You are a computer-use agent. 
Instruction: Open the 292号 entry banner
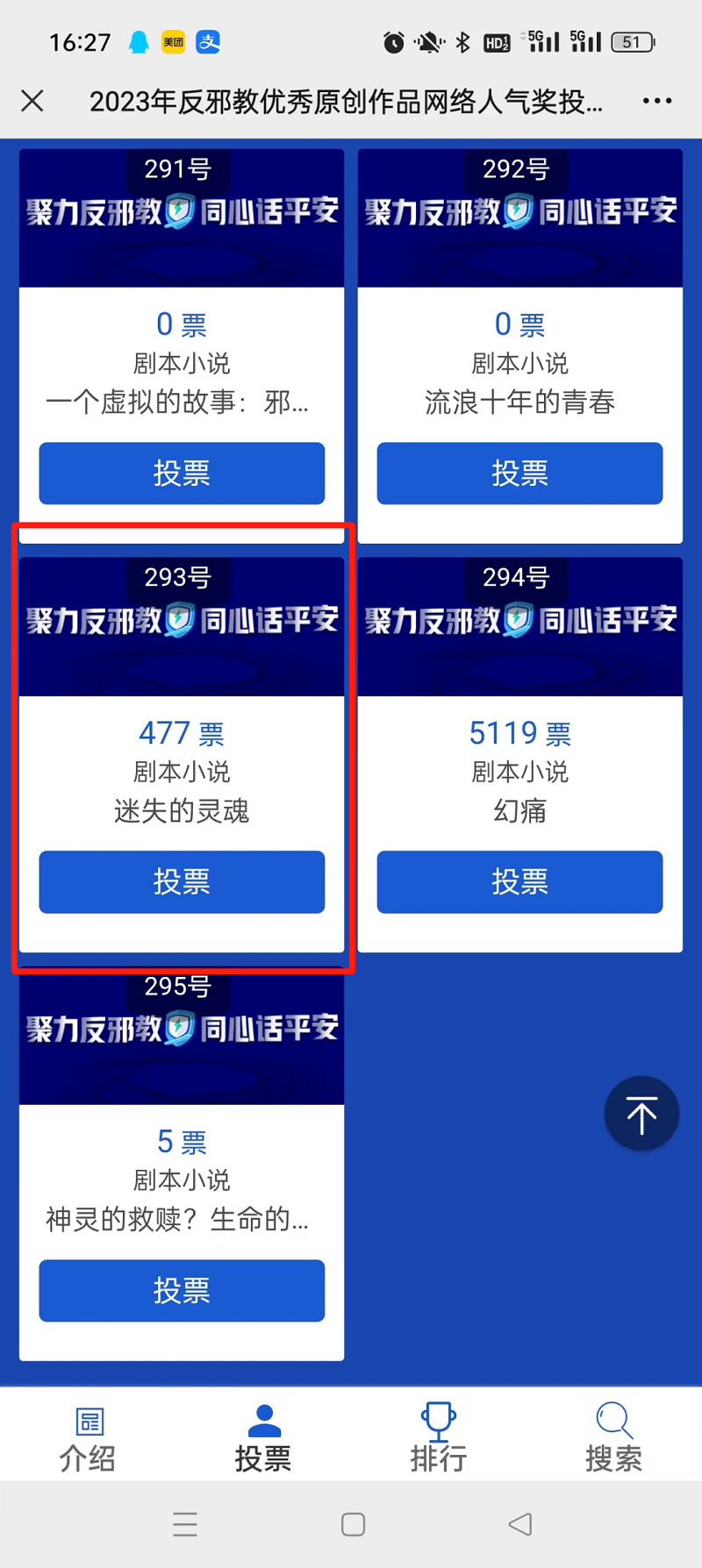click(x=519, y=219)
